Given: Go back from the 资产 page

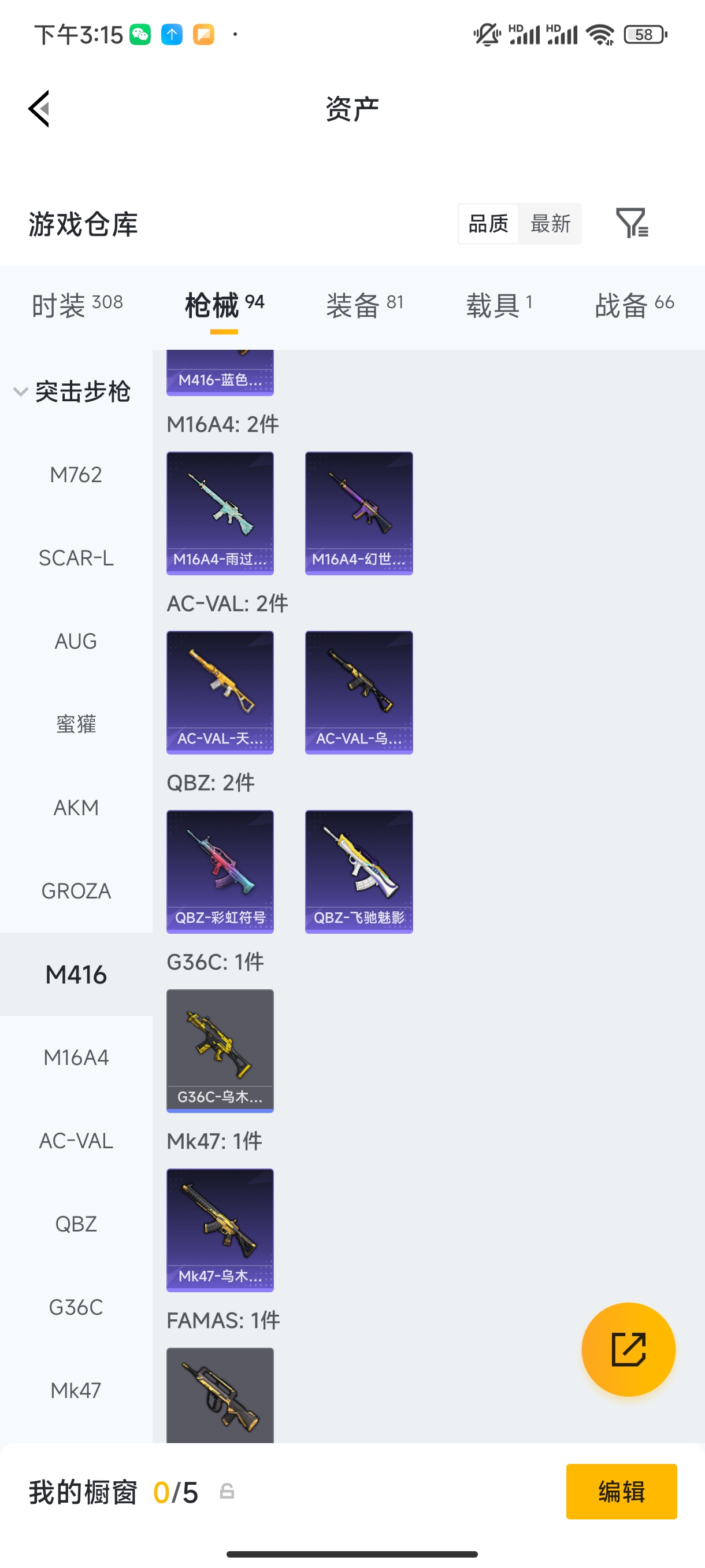Looking at the screenshot, I should (x=39, y=109).
